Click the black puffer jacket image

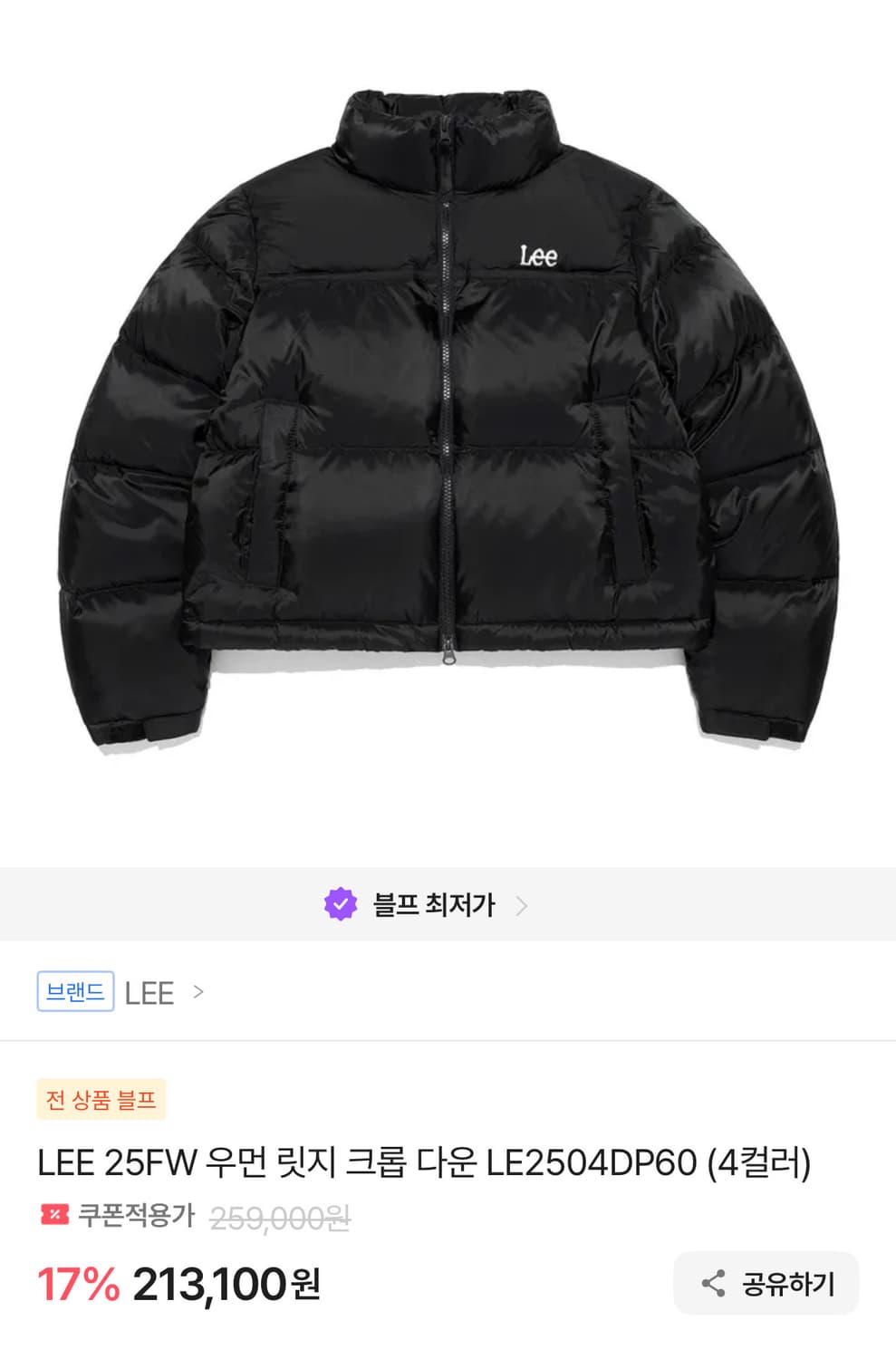(448, 417)
